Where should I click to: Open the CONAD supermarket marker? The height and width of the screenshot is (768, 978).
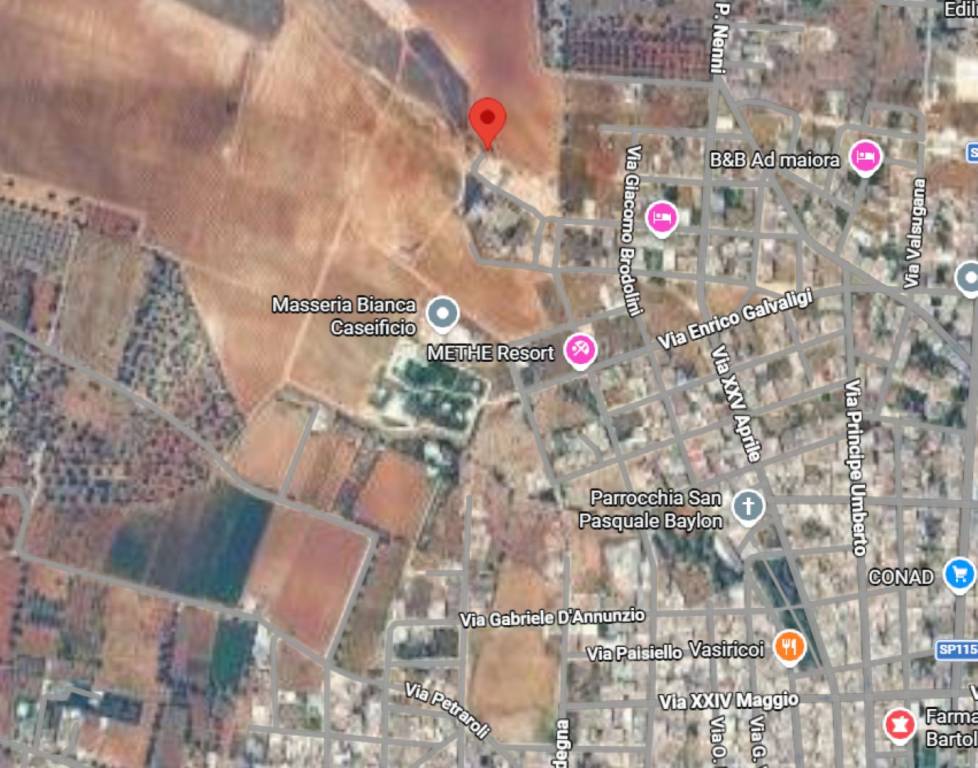click(x=958, y=574)
